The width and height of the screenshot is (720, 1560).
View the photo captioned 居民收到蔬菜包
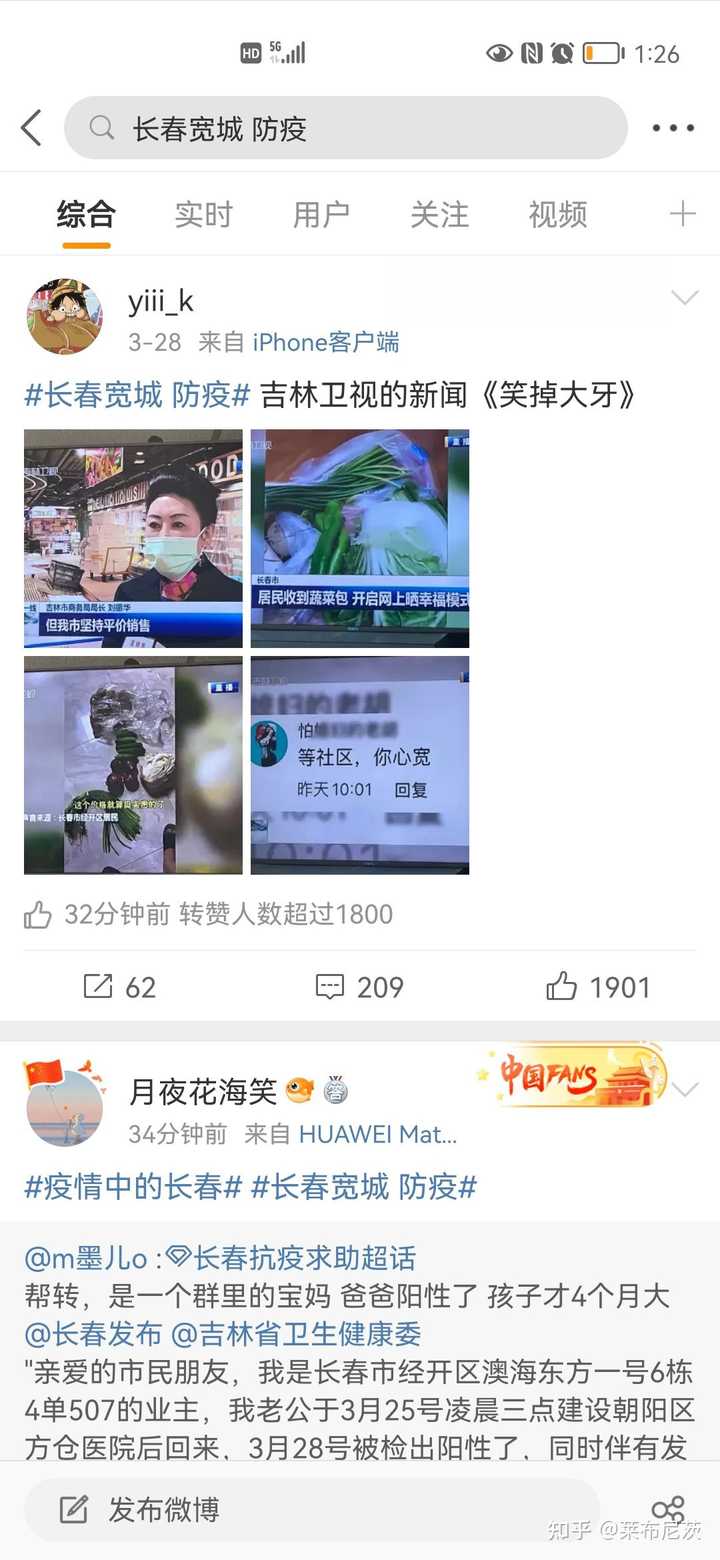click(x=360, y=538)
